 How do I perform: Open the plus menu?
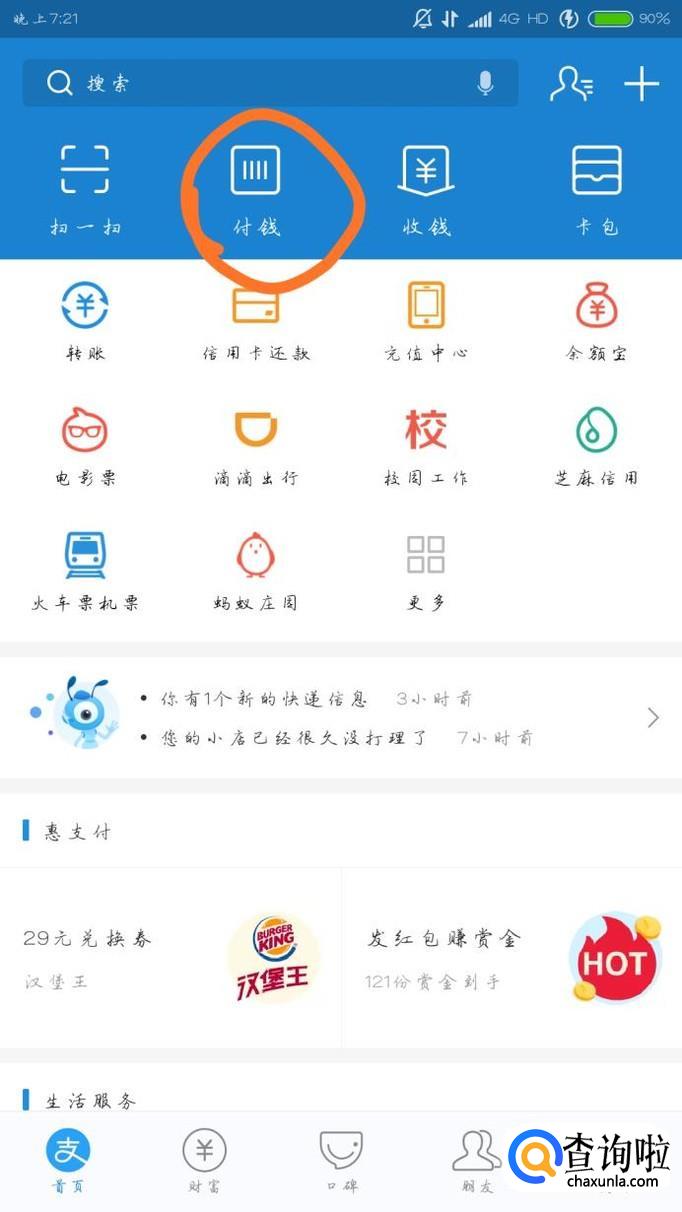point(641,84)
